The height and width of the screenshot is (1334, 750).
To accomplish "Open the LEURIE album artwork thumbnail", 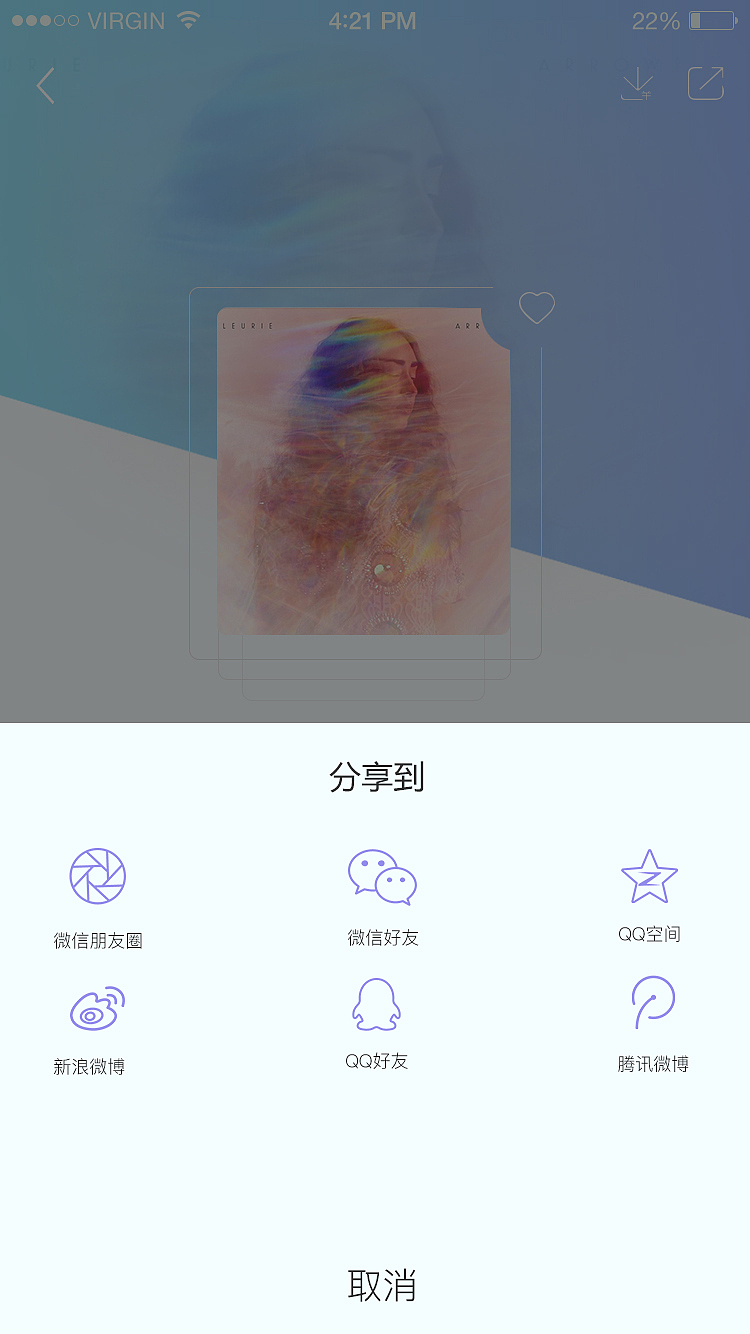I will [365, 470].
